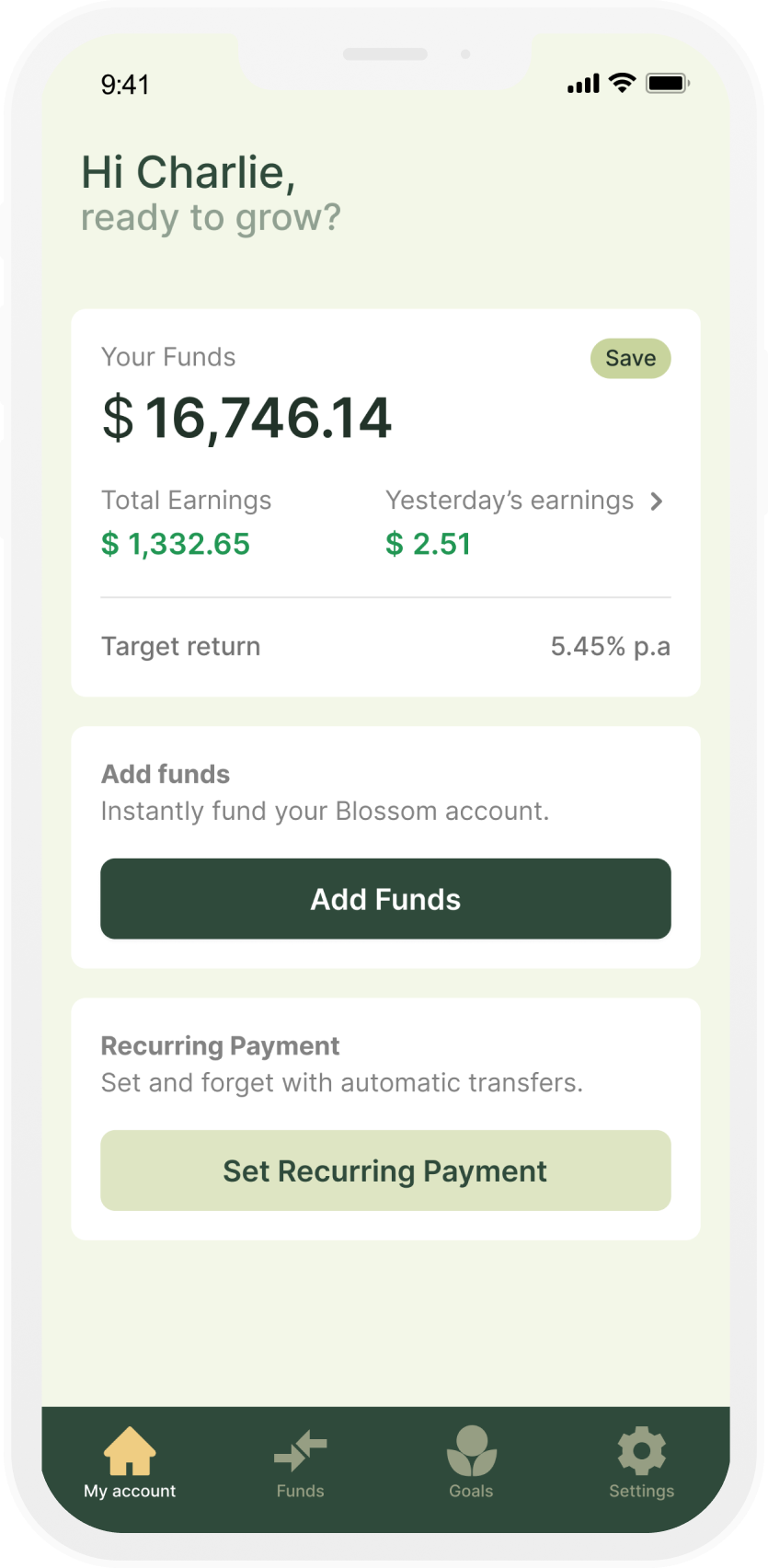The height and width of the screenshot is (1568, 768).
Task: Switch to the Funds tab
Action: click(300, 1464)
